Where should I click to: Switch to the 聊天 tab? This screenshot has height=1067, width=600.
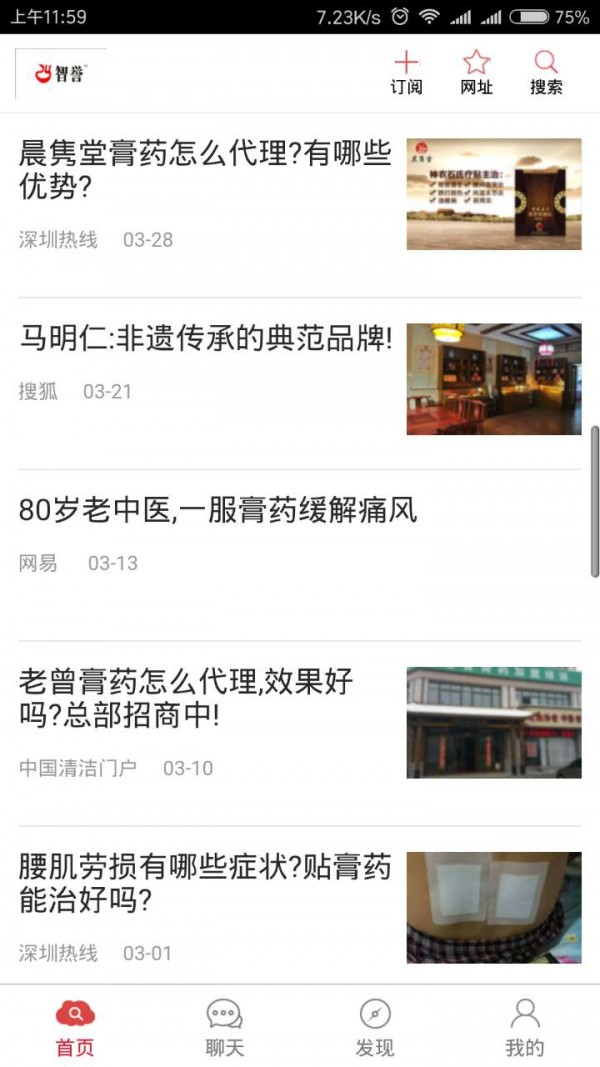[224, 1028]
